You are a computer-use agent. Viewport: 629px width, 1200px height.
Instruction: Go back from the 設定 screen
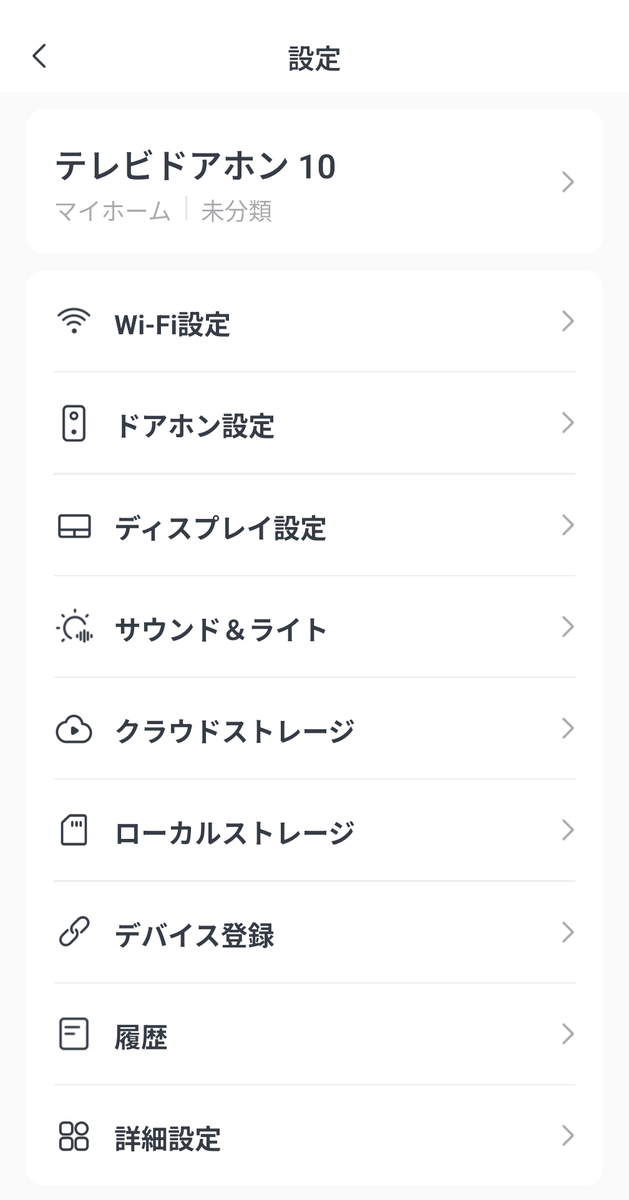[39, 56]
